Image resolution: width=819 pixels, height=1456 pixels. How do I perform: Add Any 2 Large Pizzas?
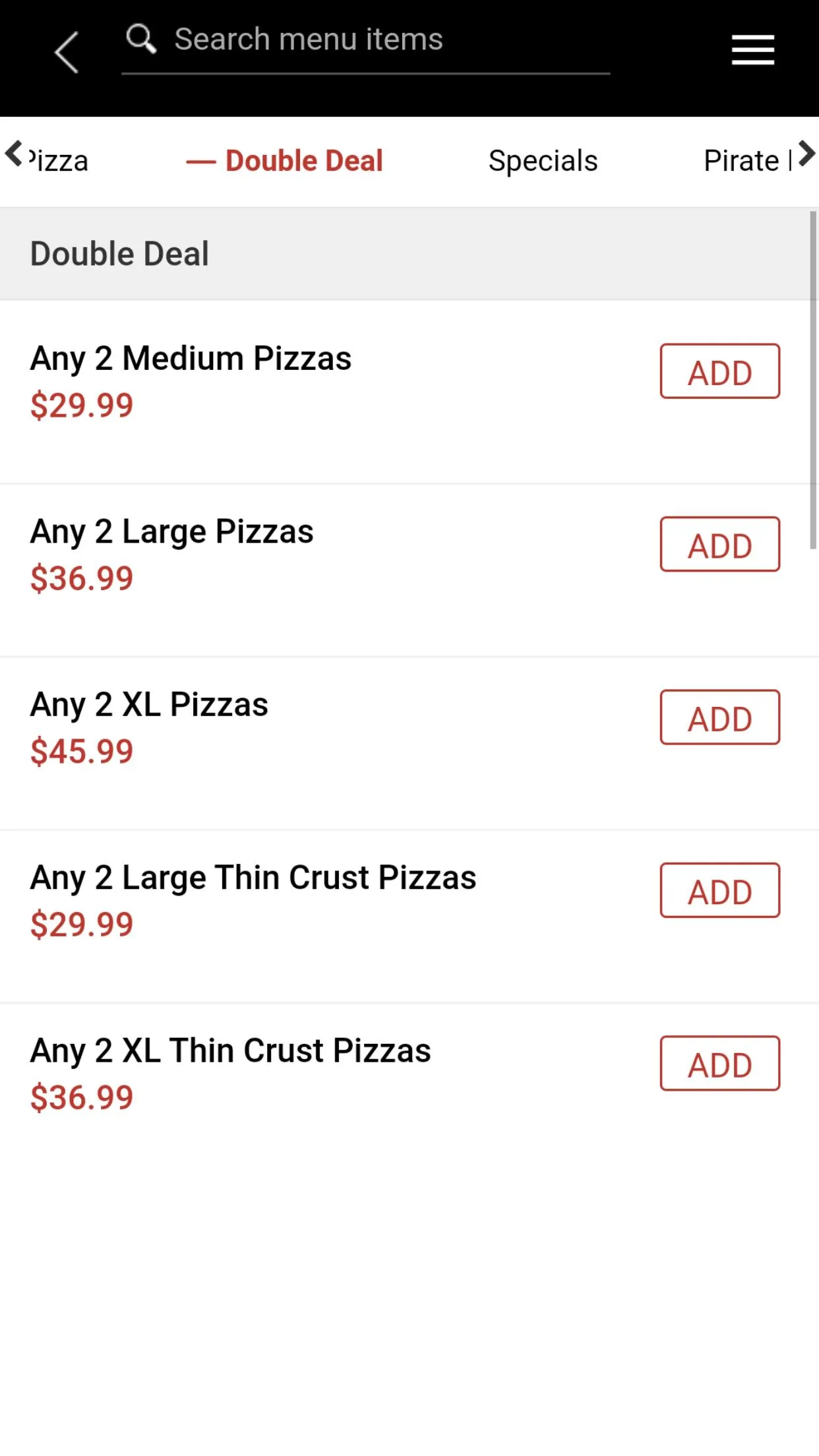720,544
